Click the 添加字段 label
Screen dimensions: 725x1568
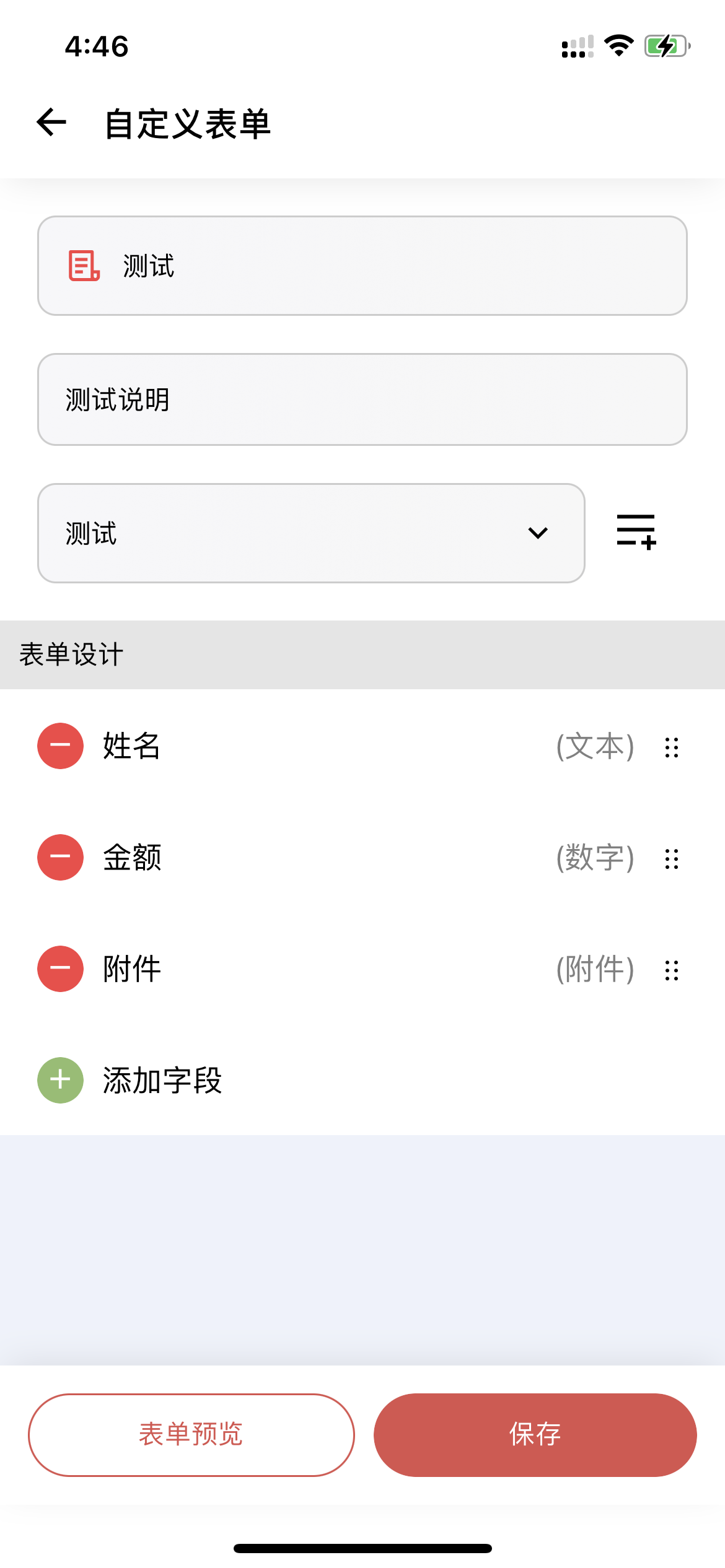point(164,1081)
